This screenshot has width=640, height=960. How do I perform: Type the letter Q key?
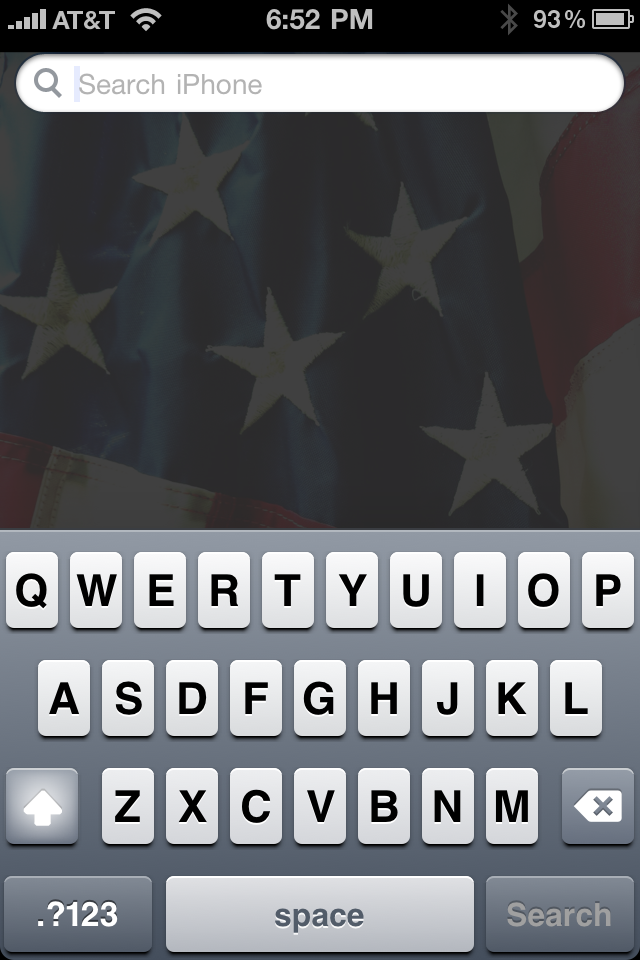pyautogui.click(x=32, y=590)
